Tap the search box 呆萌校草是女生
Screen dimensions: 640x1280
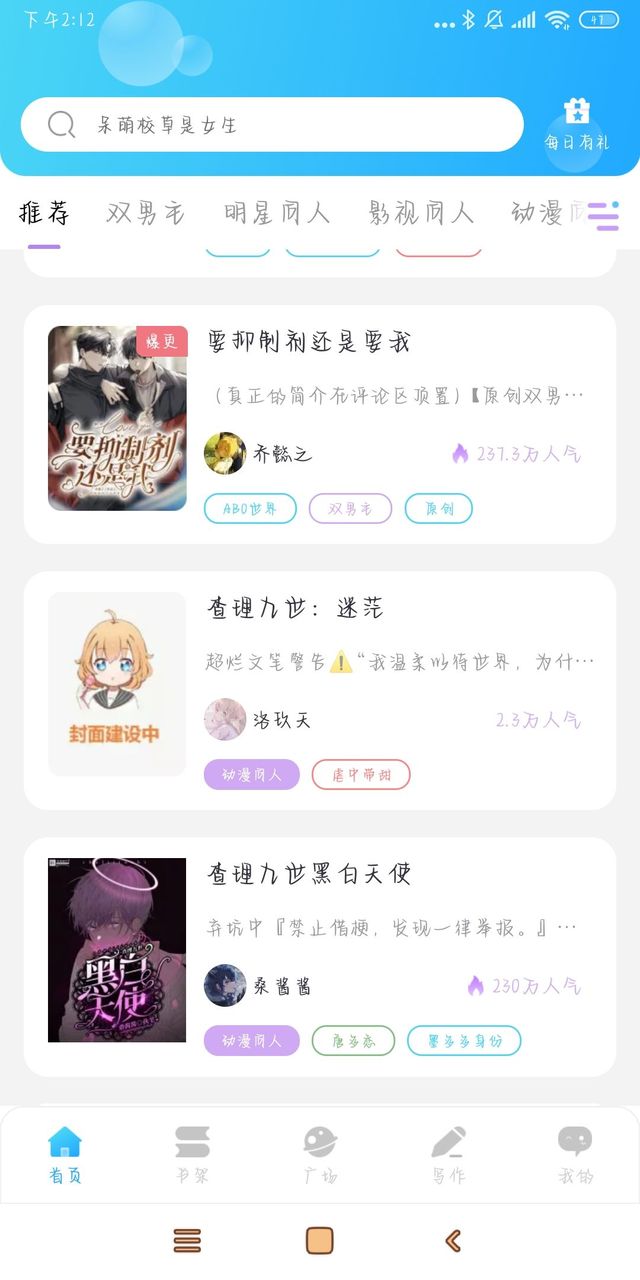(272, 125)
